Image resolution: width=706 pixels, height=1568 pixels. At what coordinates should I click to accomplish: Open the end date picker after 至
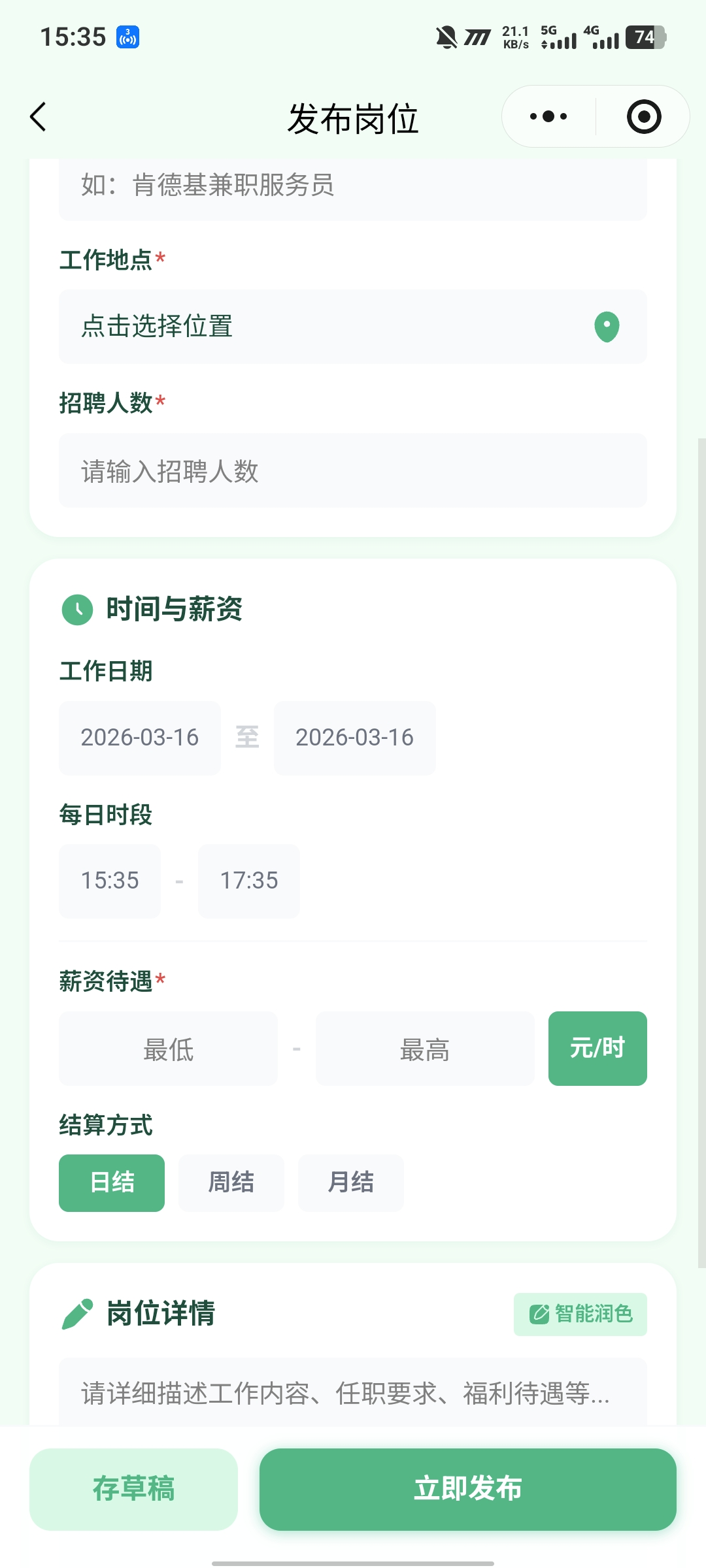tap(355, 737)
